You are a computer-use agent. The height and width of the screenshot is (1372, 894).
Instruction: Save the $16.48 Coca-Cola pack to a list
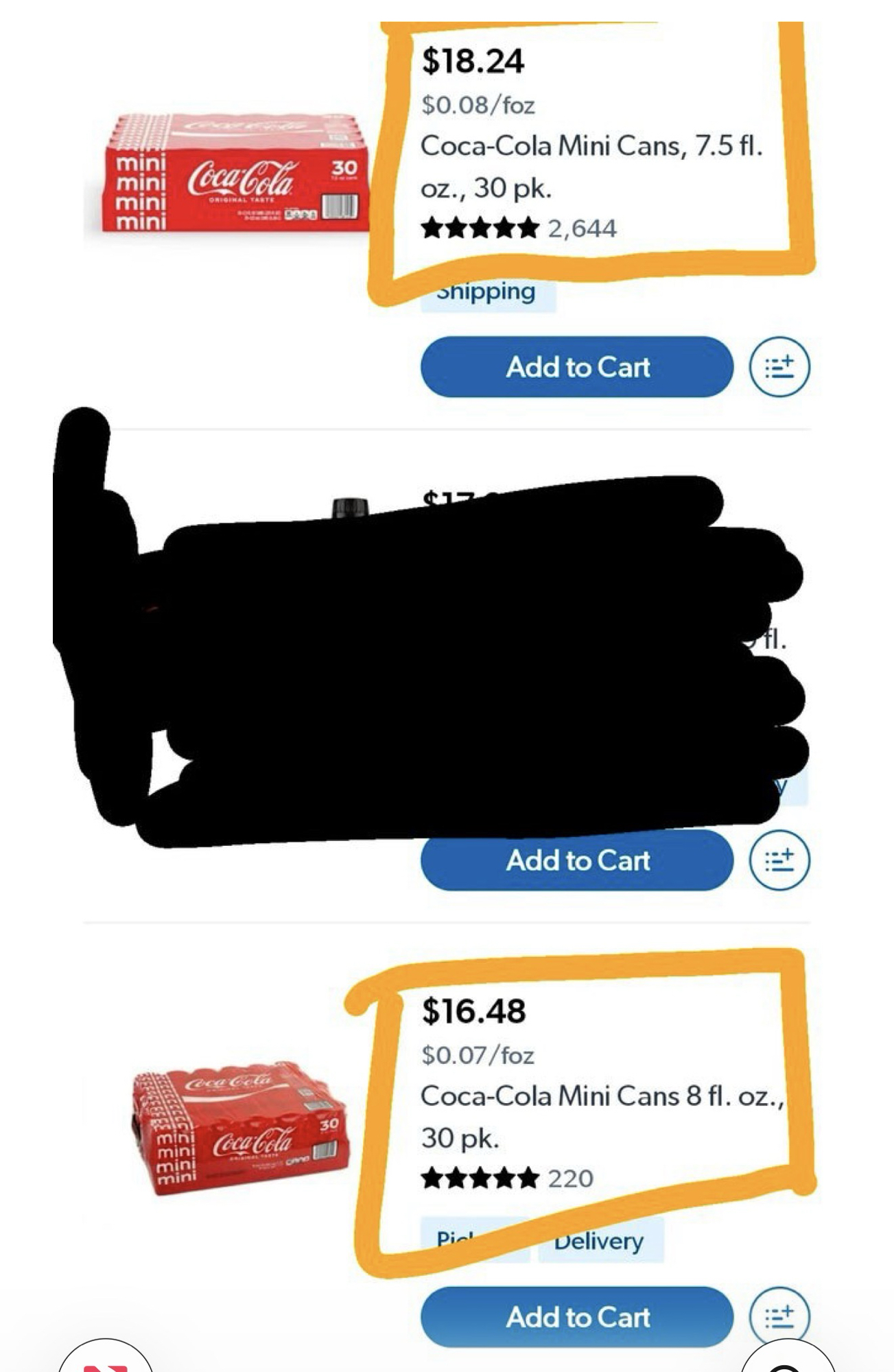(779, 1316)
